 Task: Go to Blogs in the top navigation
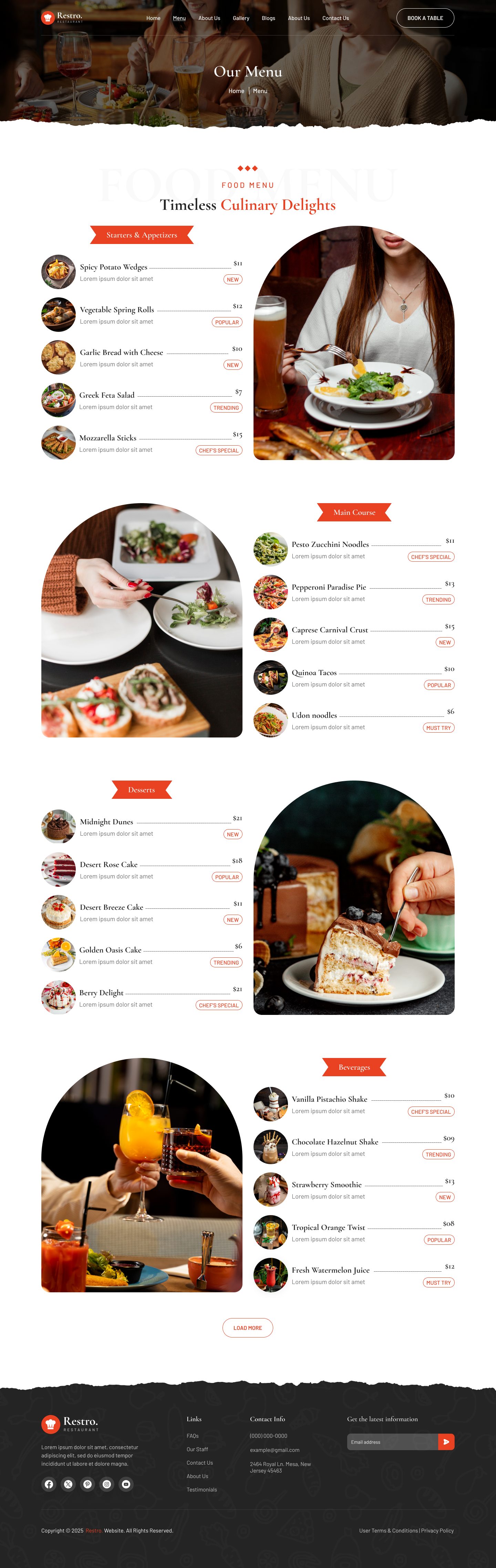tap(268, 18)
